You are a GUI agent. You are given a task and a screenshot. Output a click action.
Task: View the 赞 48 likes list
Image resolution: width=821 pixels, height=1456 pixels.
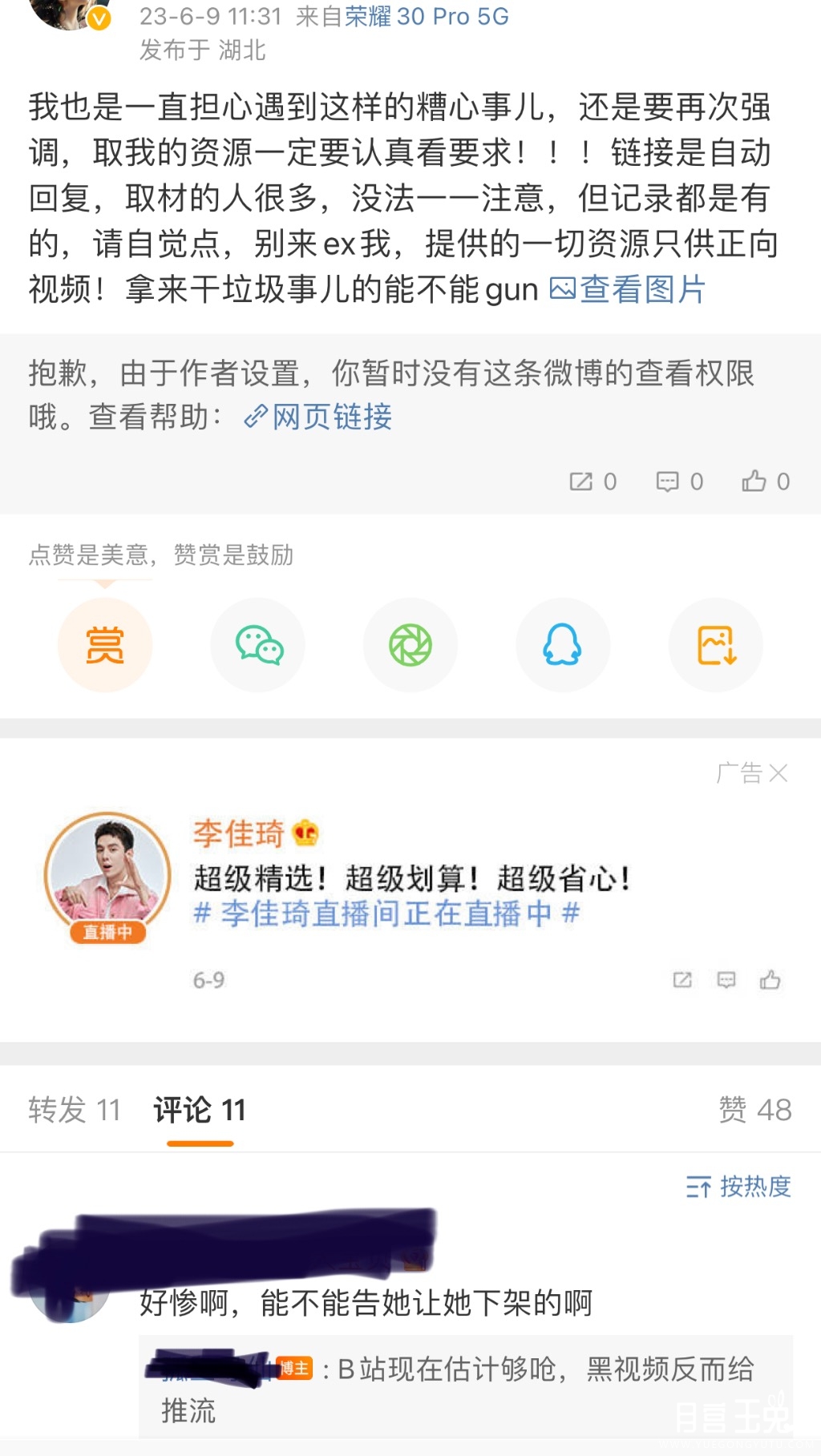(754, 1110)
